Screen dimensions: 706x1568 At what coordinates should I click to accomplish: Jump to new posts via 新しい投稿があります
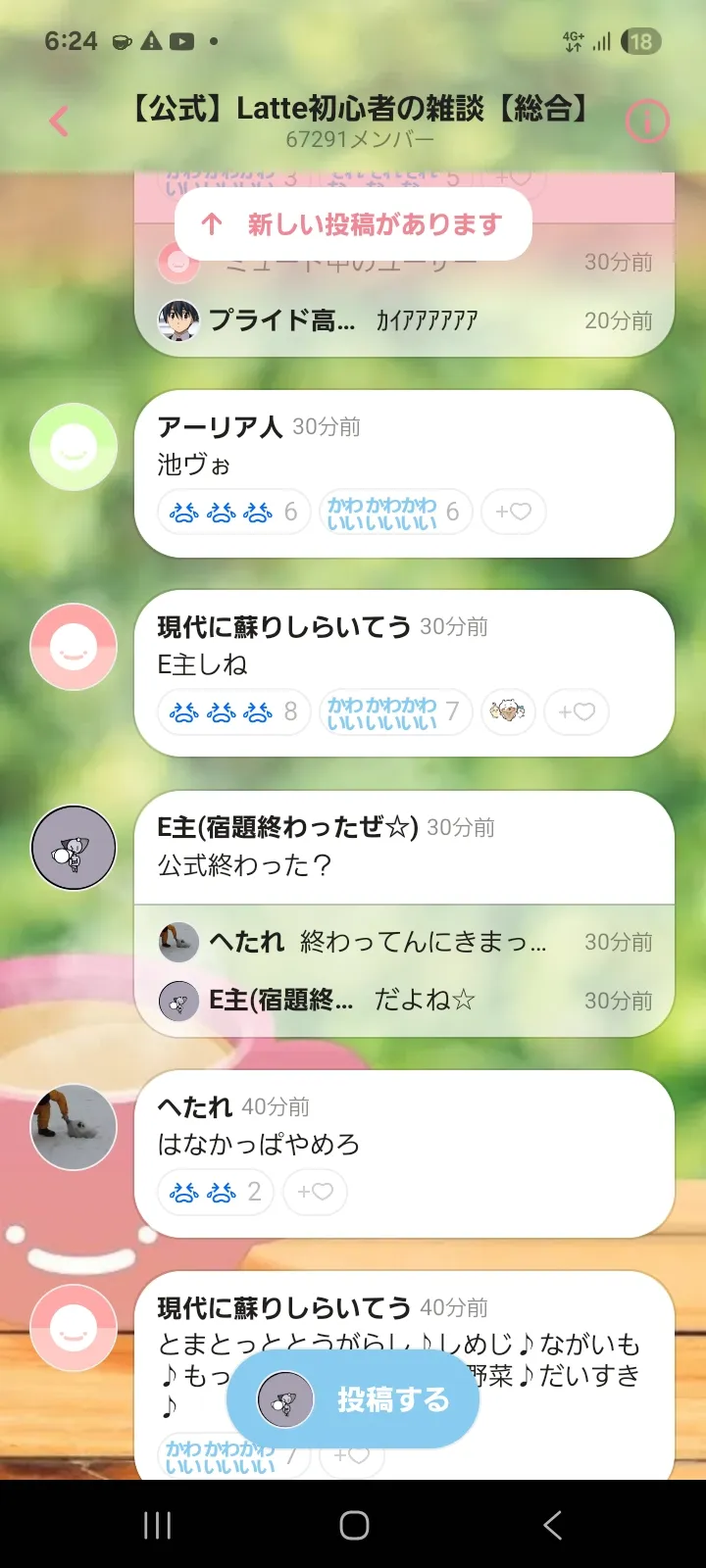click(x=354, y=224)
